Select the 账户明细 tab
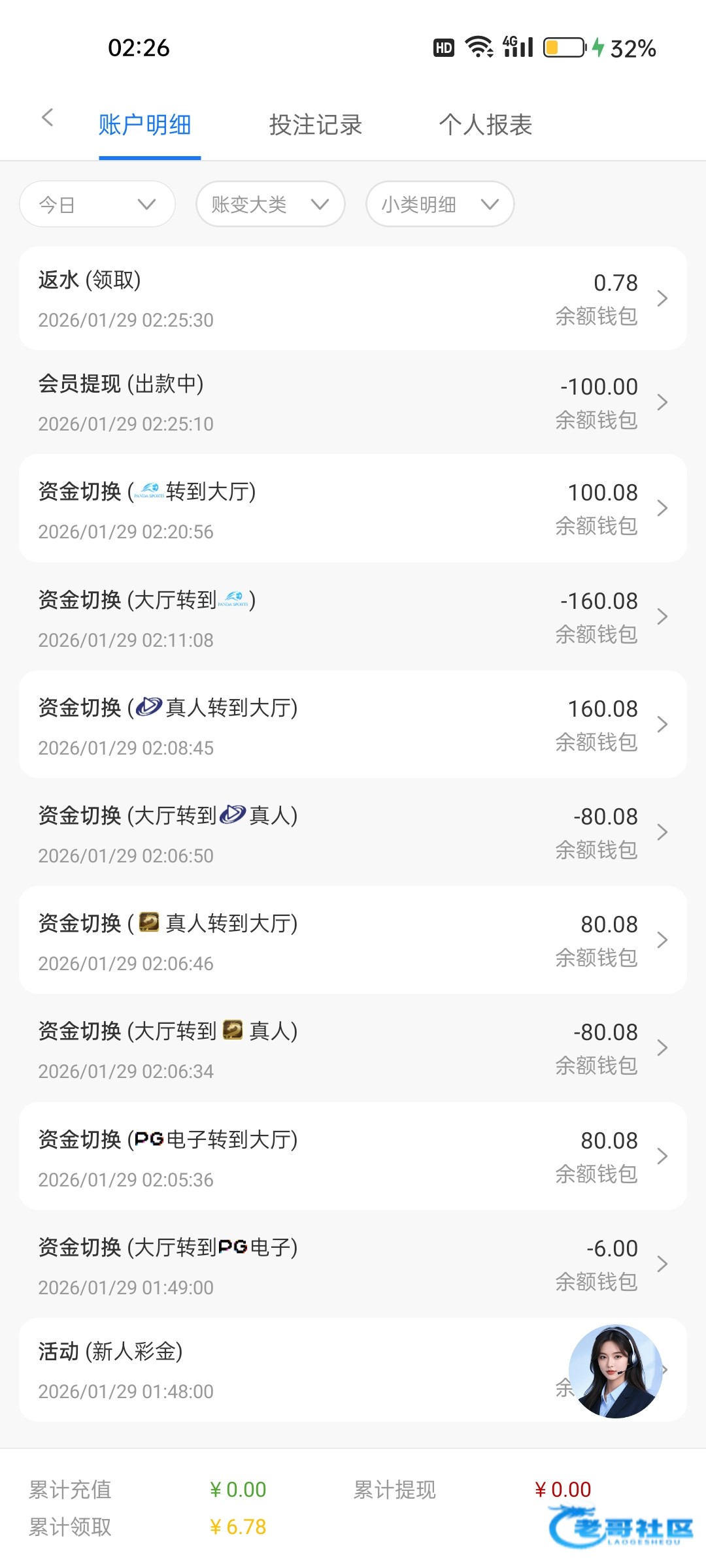Viewport: 706px width, 1568px height. [x=145, y=125]
